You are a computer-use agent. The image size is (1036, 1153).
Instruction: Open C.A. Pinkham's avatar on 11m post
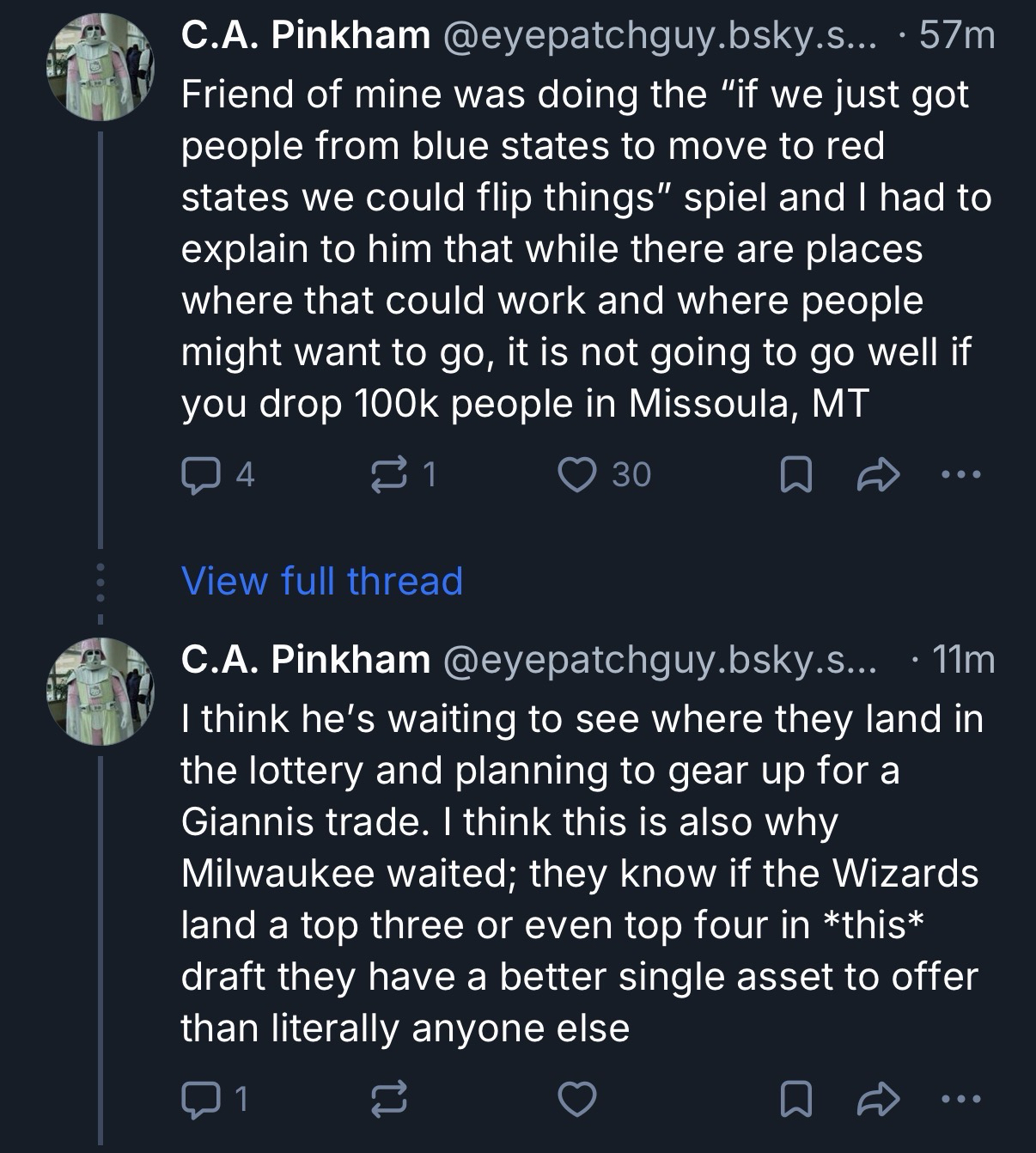[x=99, y=692]
